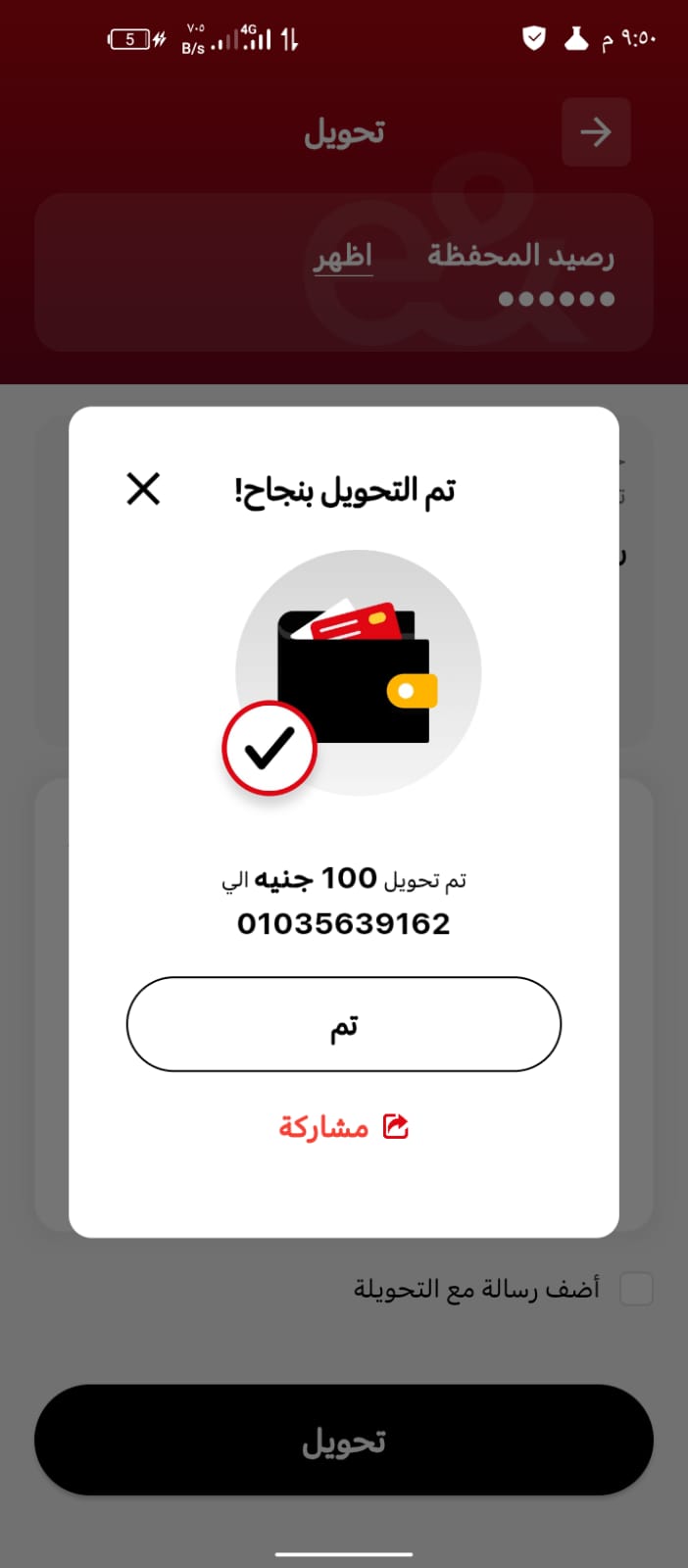The height and width of the screenshot is (1568, 688).
Task: Share the transfer receipt via مشاركة
Action: [x=343, y=1127]
